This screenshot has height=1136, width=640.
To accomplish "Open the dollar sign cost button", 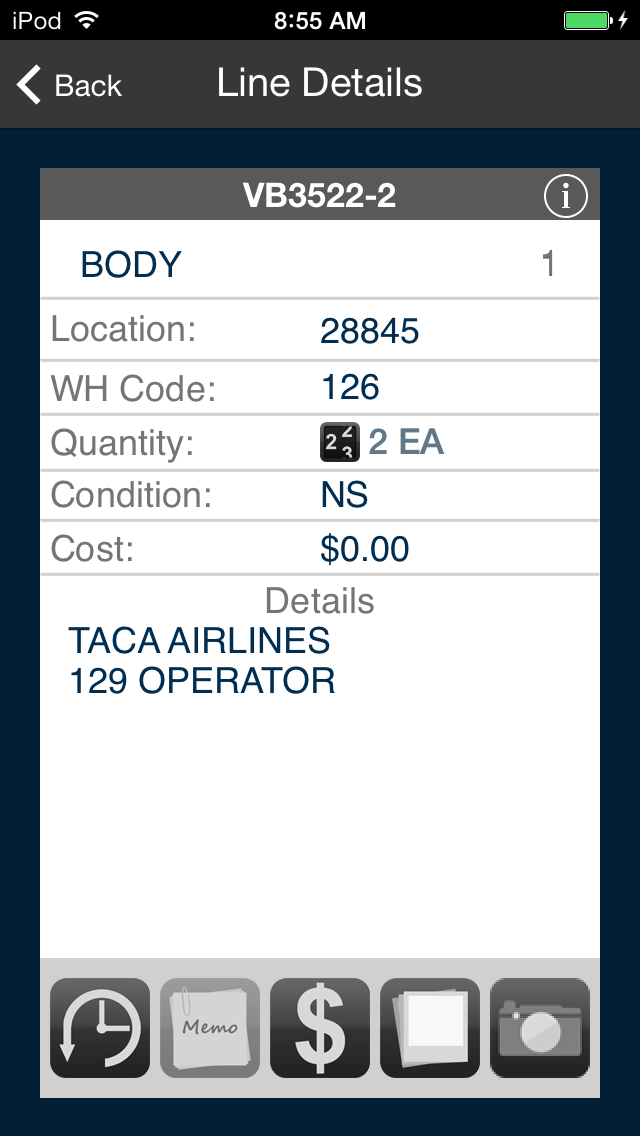I will [x=320, y=1027].
